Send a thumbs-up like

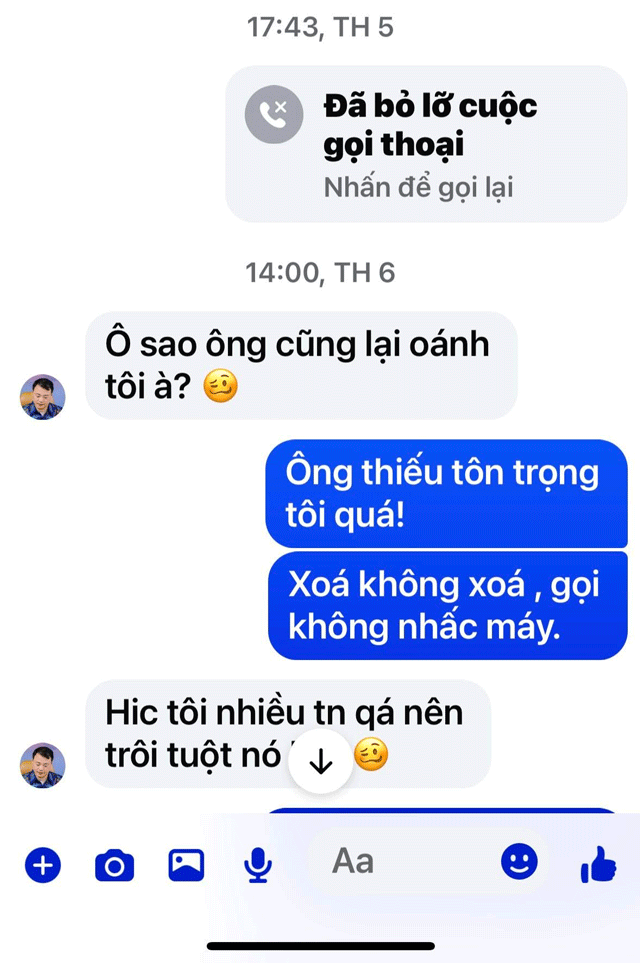[x=598, y=864]
